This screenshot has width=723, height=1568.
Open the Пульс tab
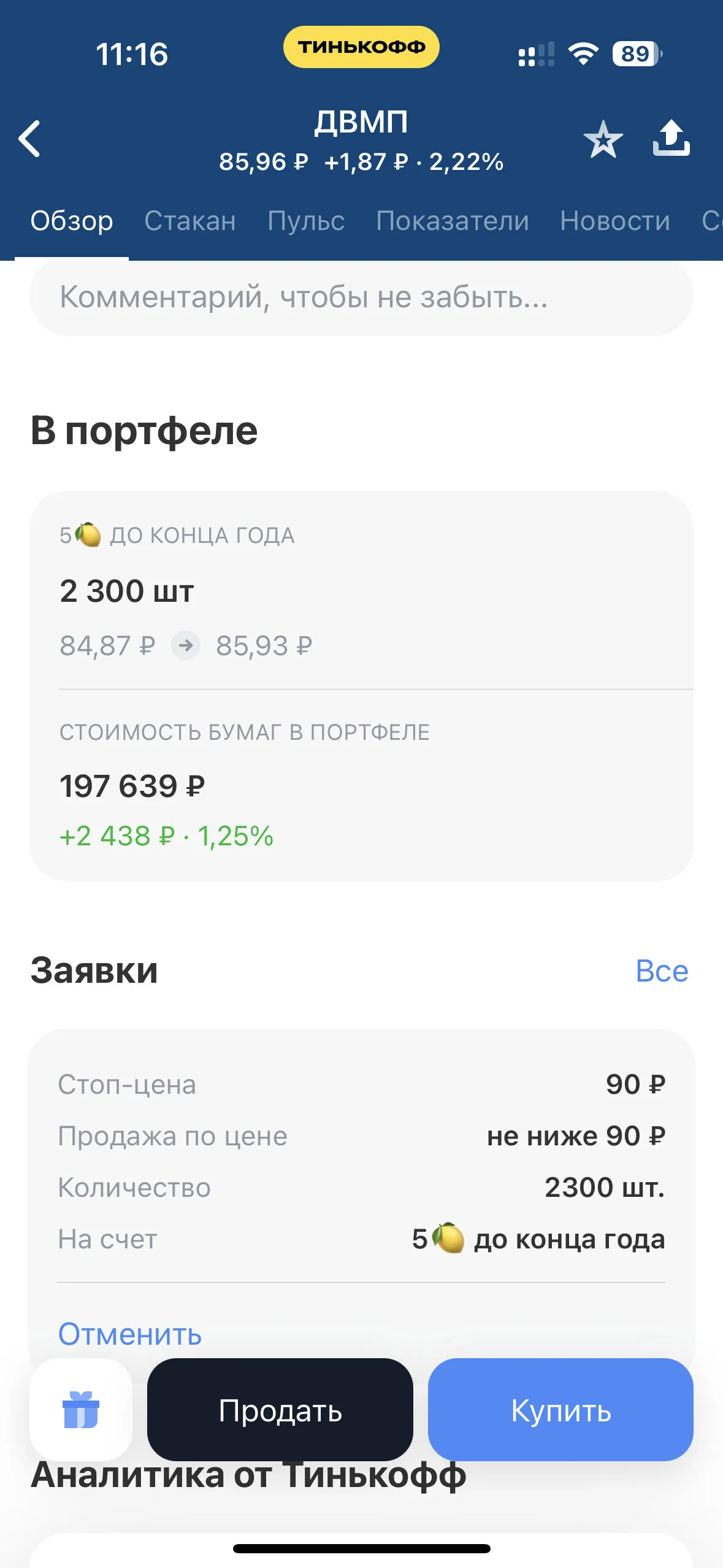pos(306,221)
